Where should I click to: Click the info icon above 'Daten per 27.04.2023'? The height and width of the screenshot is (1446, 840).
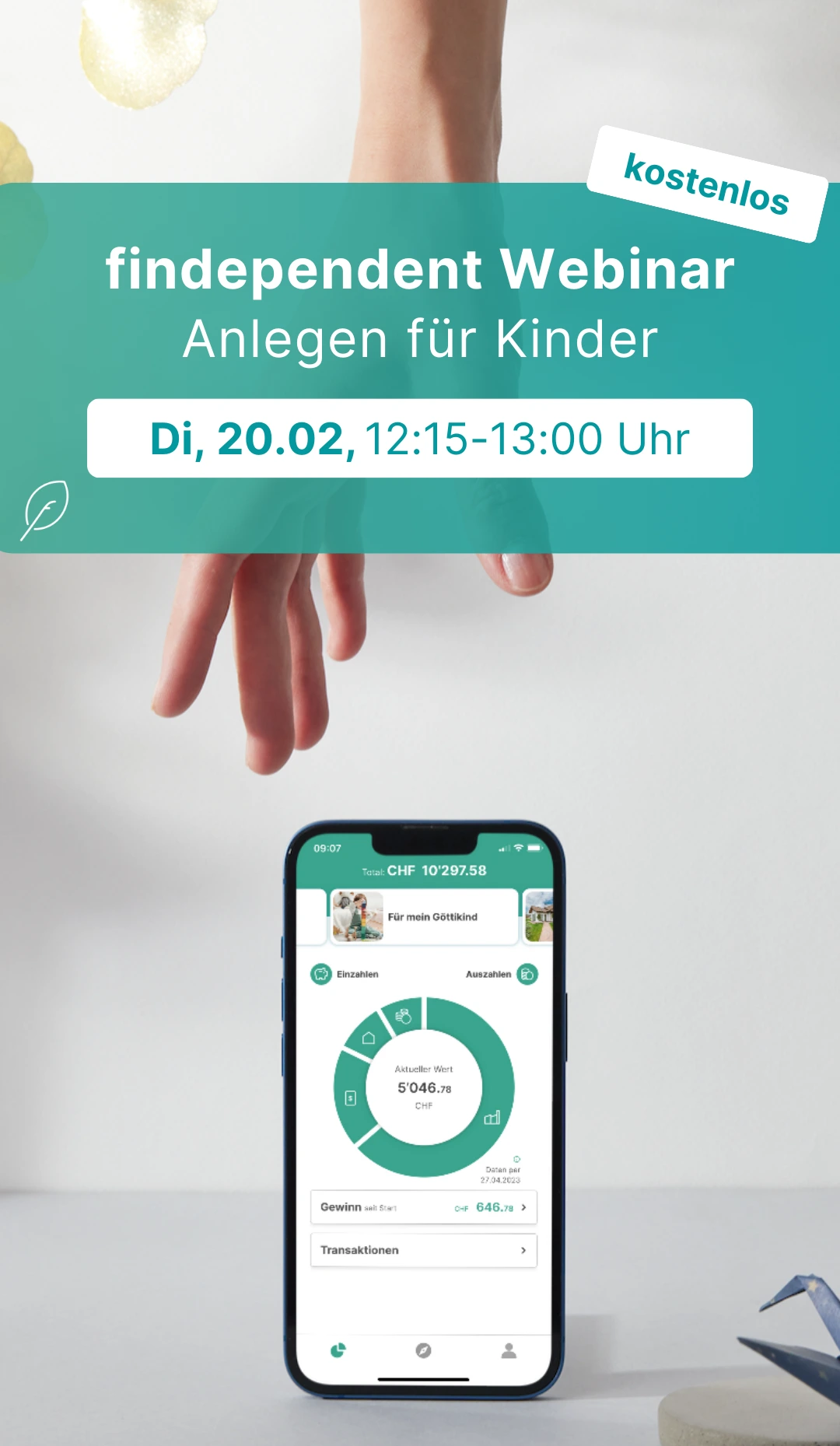[x=516, y=1159]
